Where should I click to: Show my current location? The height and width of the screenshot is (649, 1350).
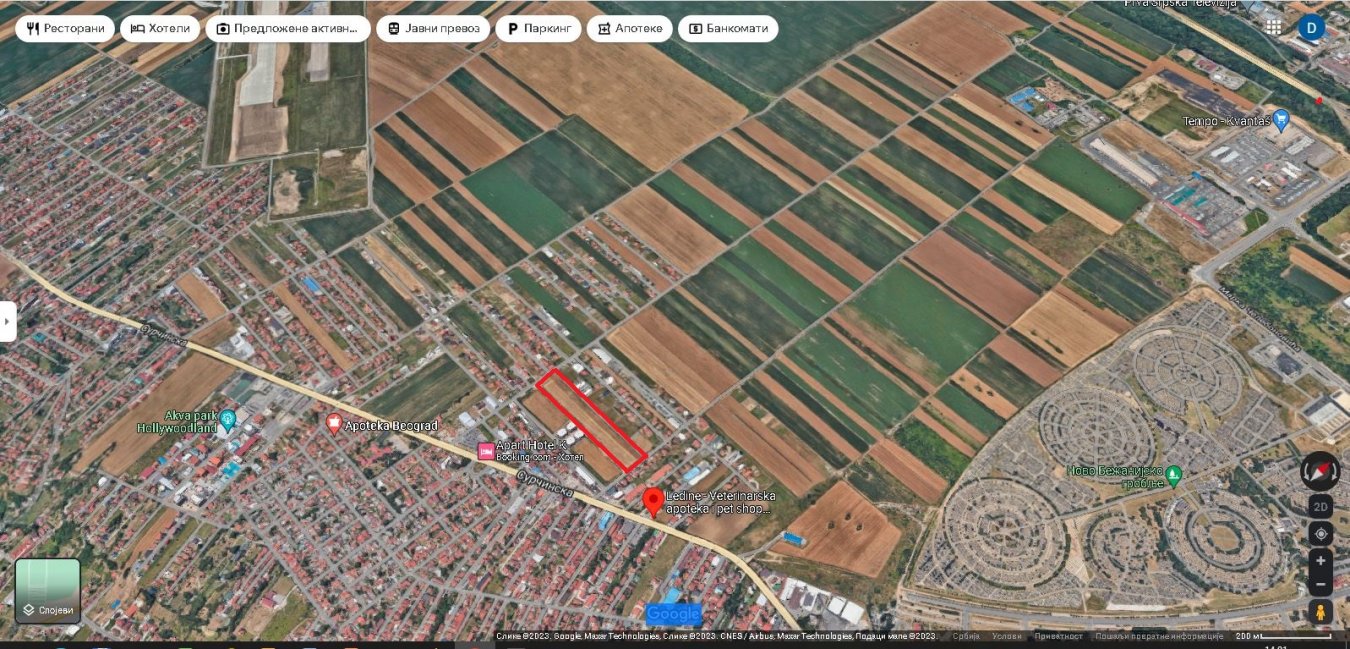pos(1320,533)
